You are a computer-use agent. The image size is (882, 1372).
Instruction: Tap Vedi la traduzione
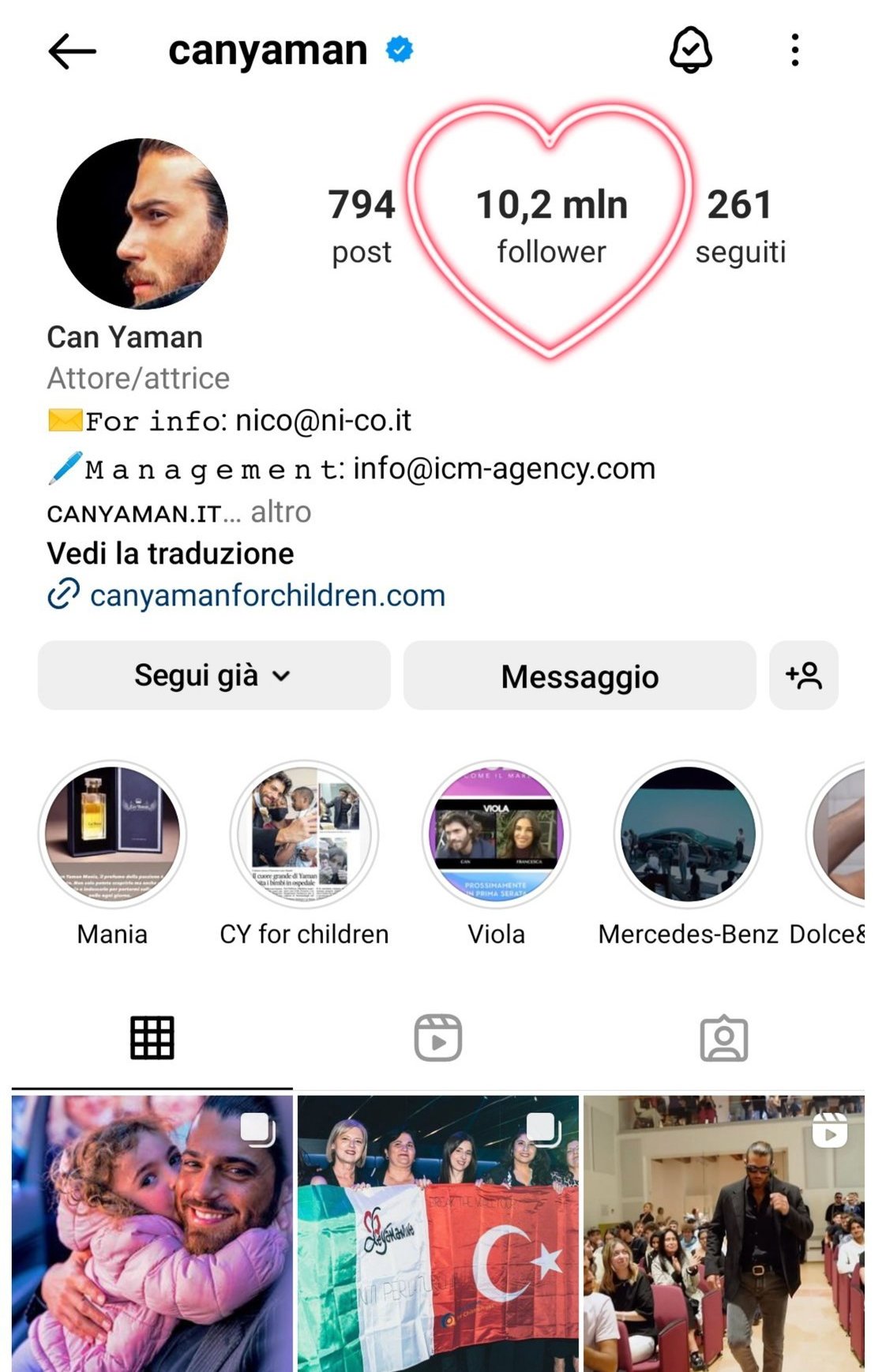171,553
